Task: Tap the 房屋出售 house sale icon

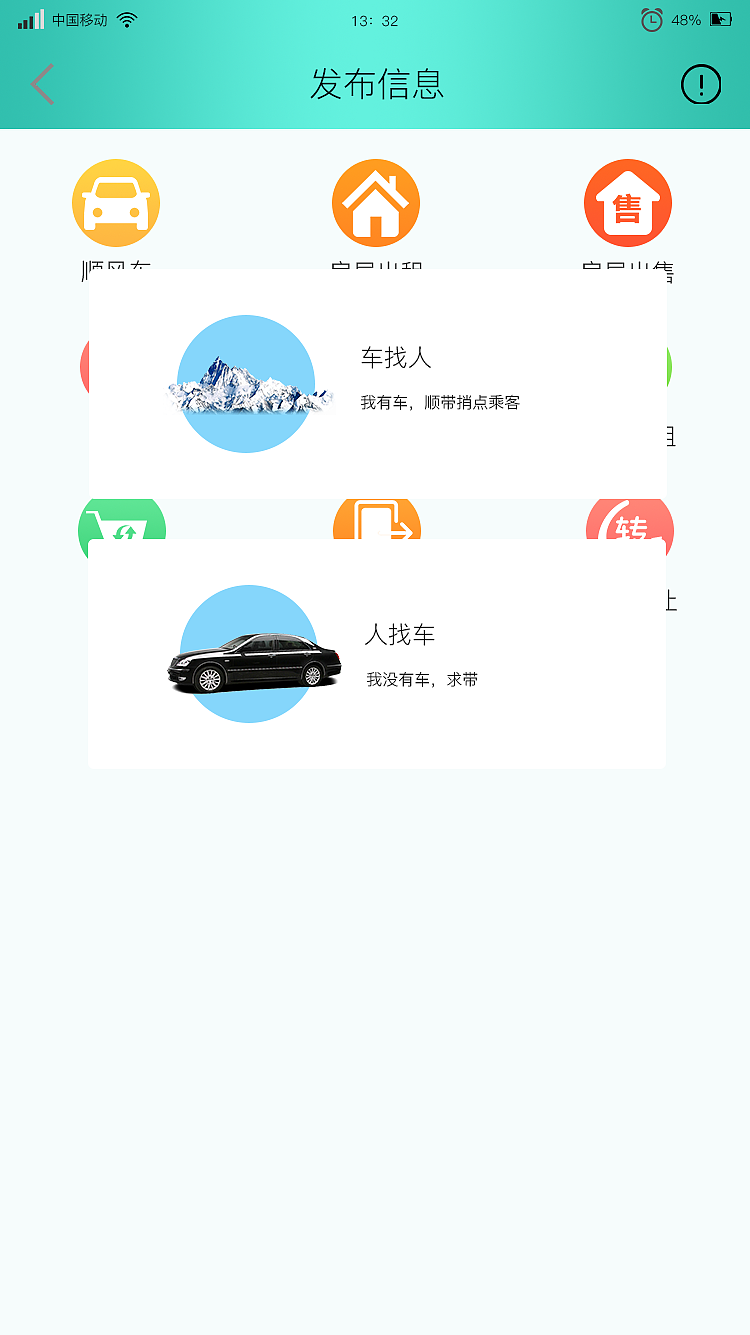Action: coord(627,202)
